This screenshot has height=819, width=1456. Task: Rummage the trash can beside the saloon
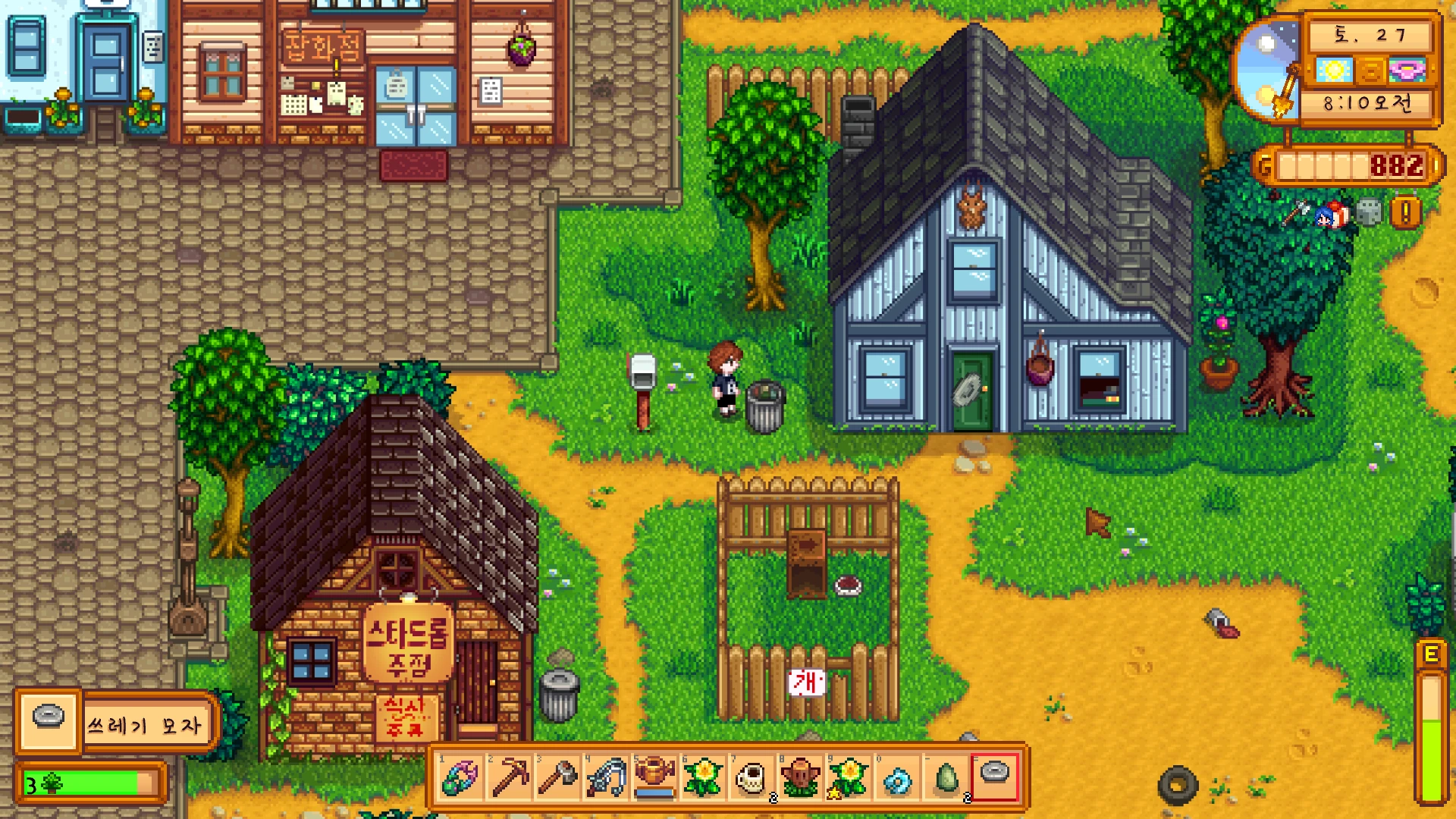[x=560, y=694]
